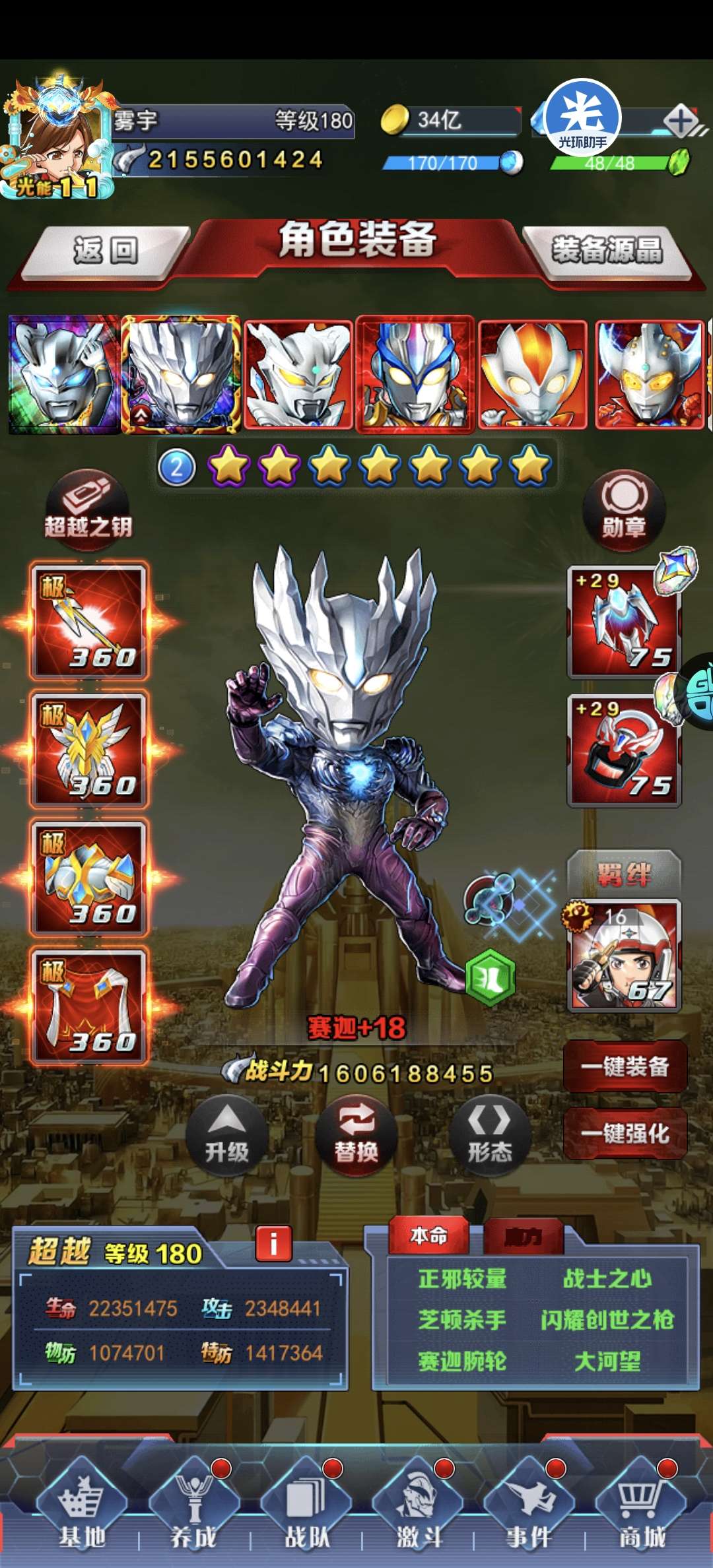Tap 一键装备 auto-equip button
713x1568 pixels.
click(x=625, y=1066)
